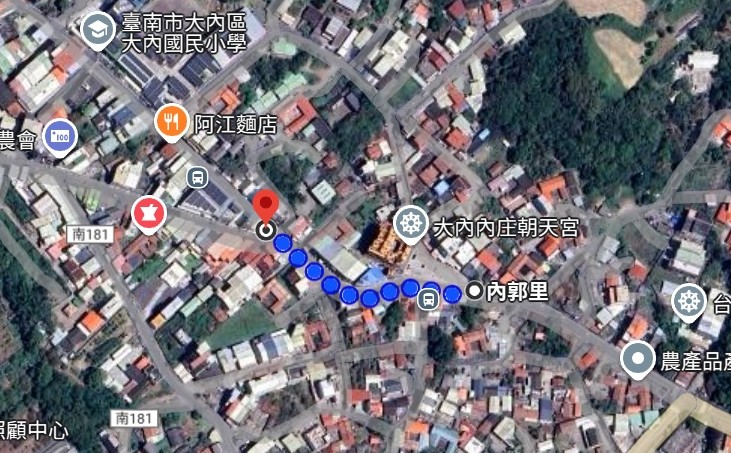Open the 農產品 place marker

coord(637,359)
